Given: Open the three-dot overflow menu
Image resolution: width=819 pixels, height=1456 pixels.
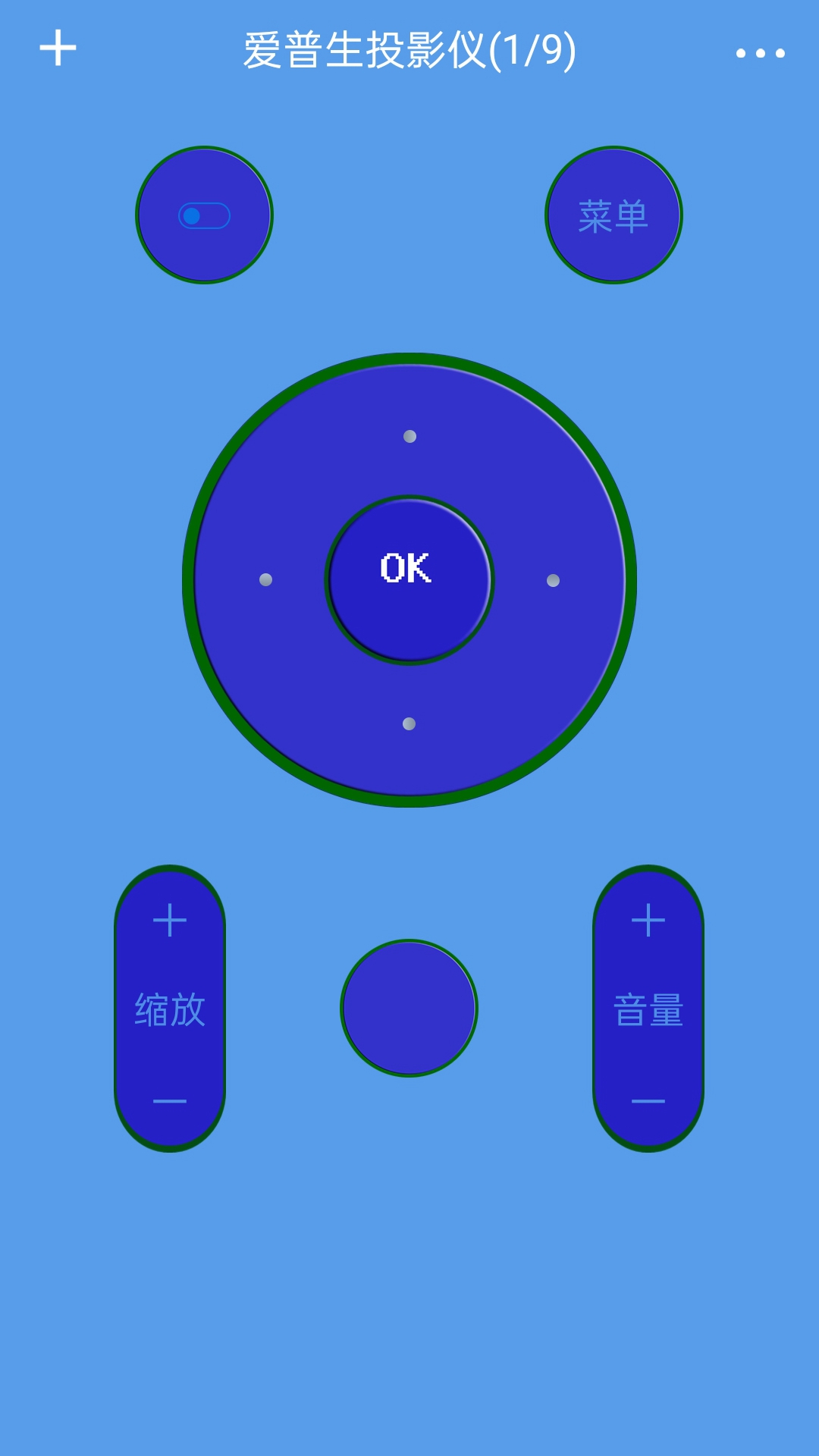Looking at the screenshot, I should (x=760, y=53).
